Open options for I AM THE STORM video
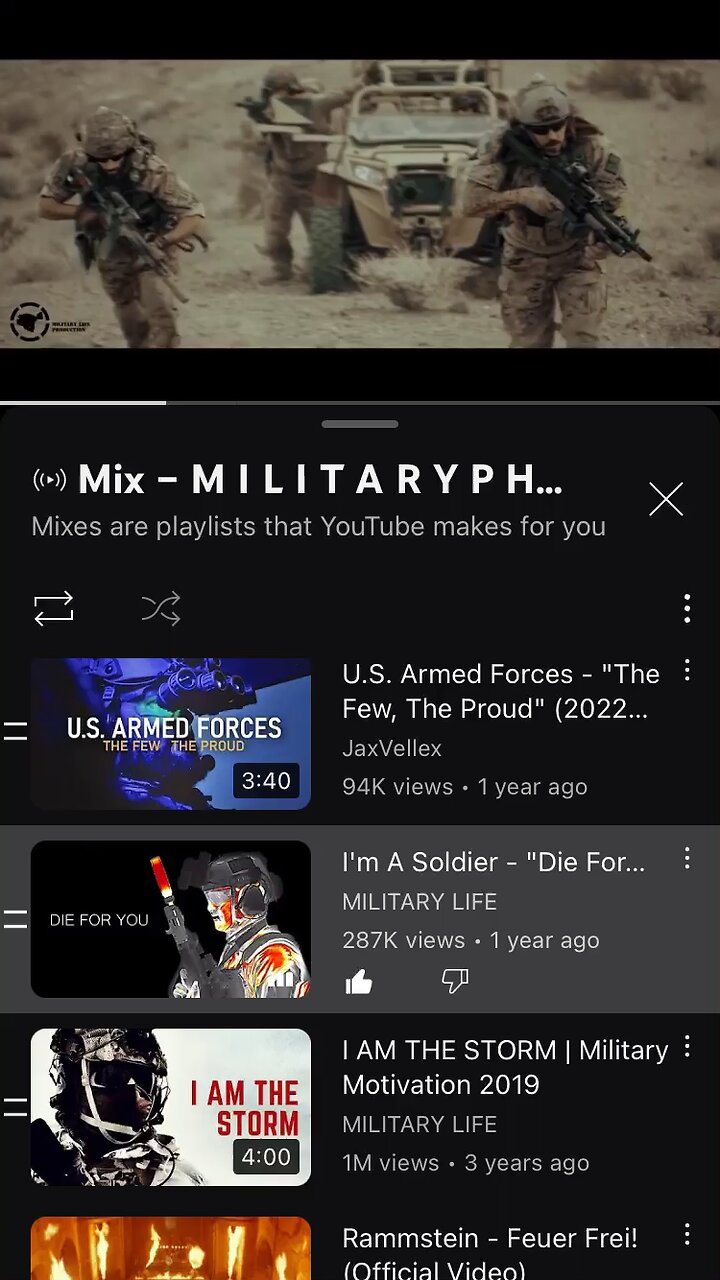The image size is (720, 1280). (687, 1046)
